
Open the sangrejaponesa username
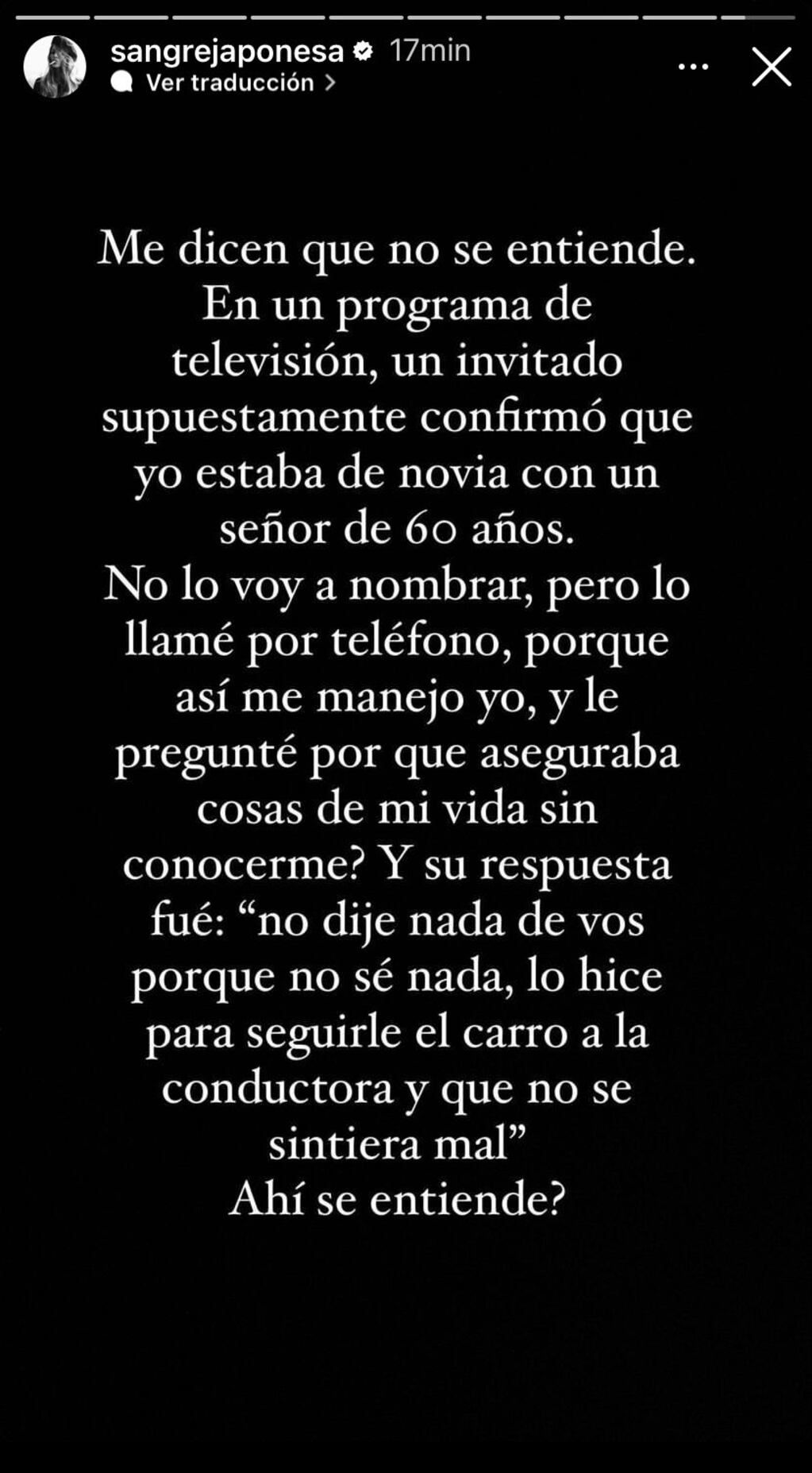(227, 51)
